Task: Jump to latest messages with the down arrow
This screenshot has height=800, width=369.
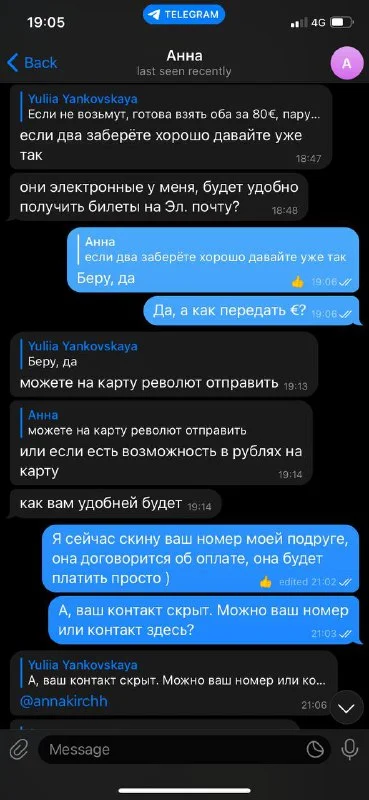Action: pyautogui.click(x=347, y=708)
